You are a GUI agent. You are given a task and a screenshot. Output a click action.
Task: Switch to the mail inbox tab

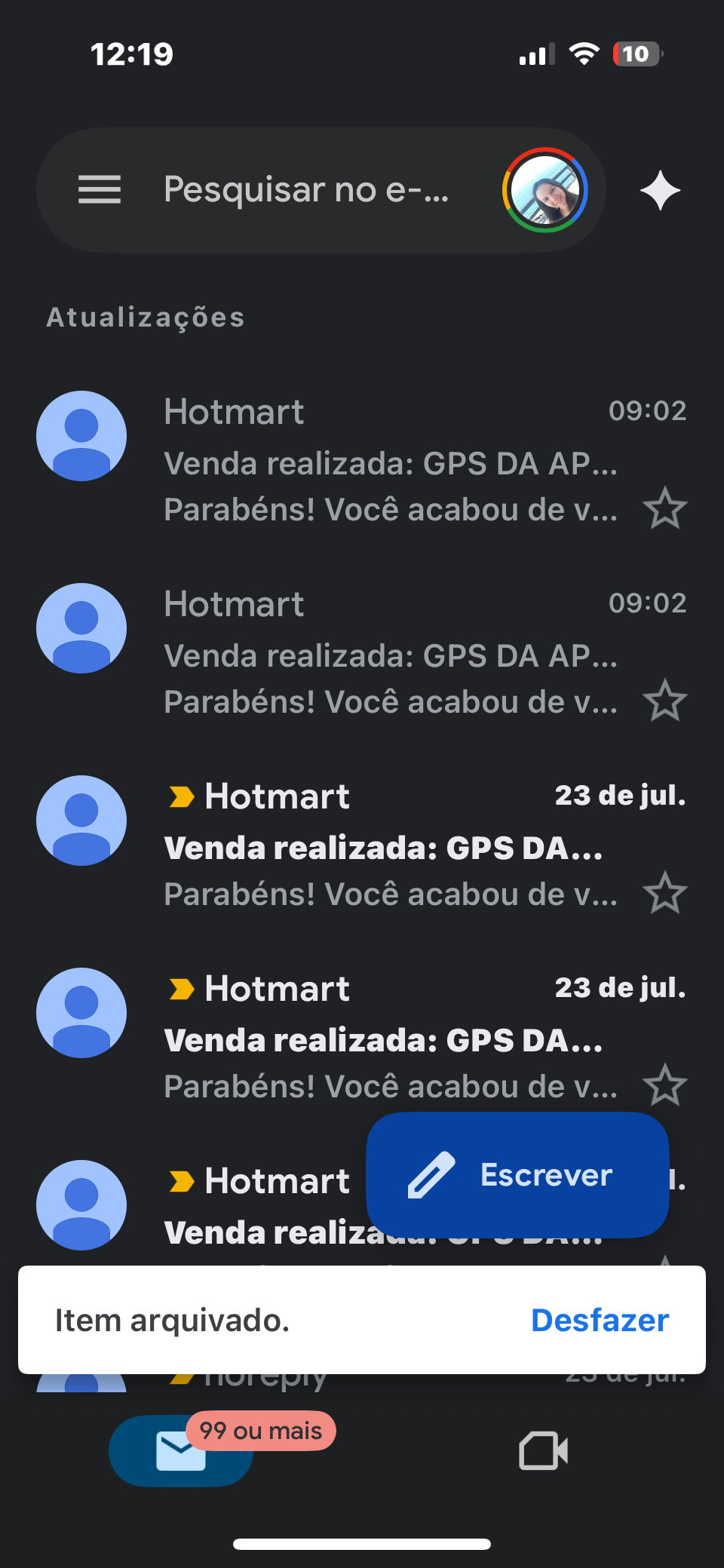click(181, 1451)
